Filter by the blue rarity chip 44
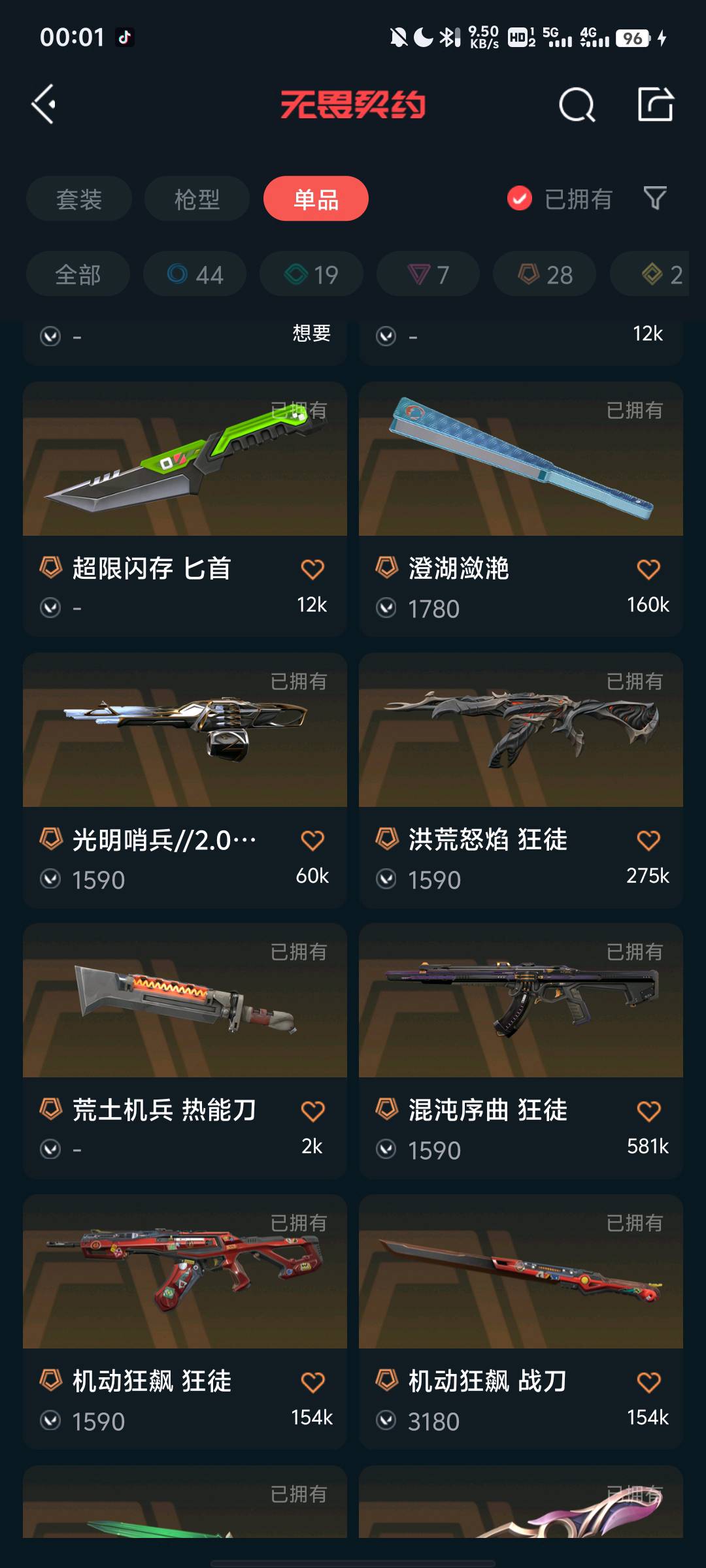 pyautogui.click(x=195, y=274)
